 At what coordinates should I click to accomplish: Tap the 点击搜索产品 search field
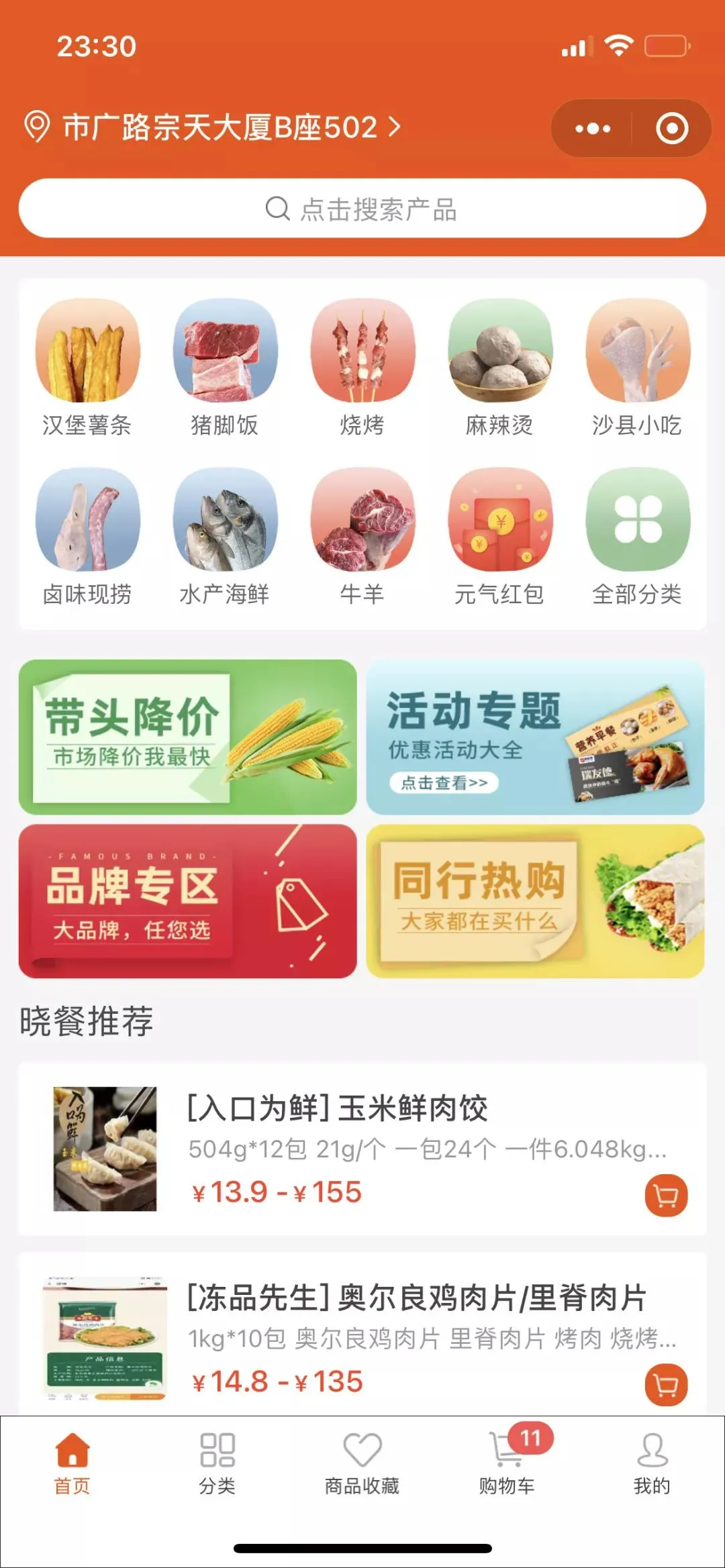pyautogui.click(x=362, y=209)
